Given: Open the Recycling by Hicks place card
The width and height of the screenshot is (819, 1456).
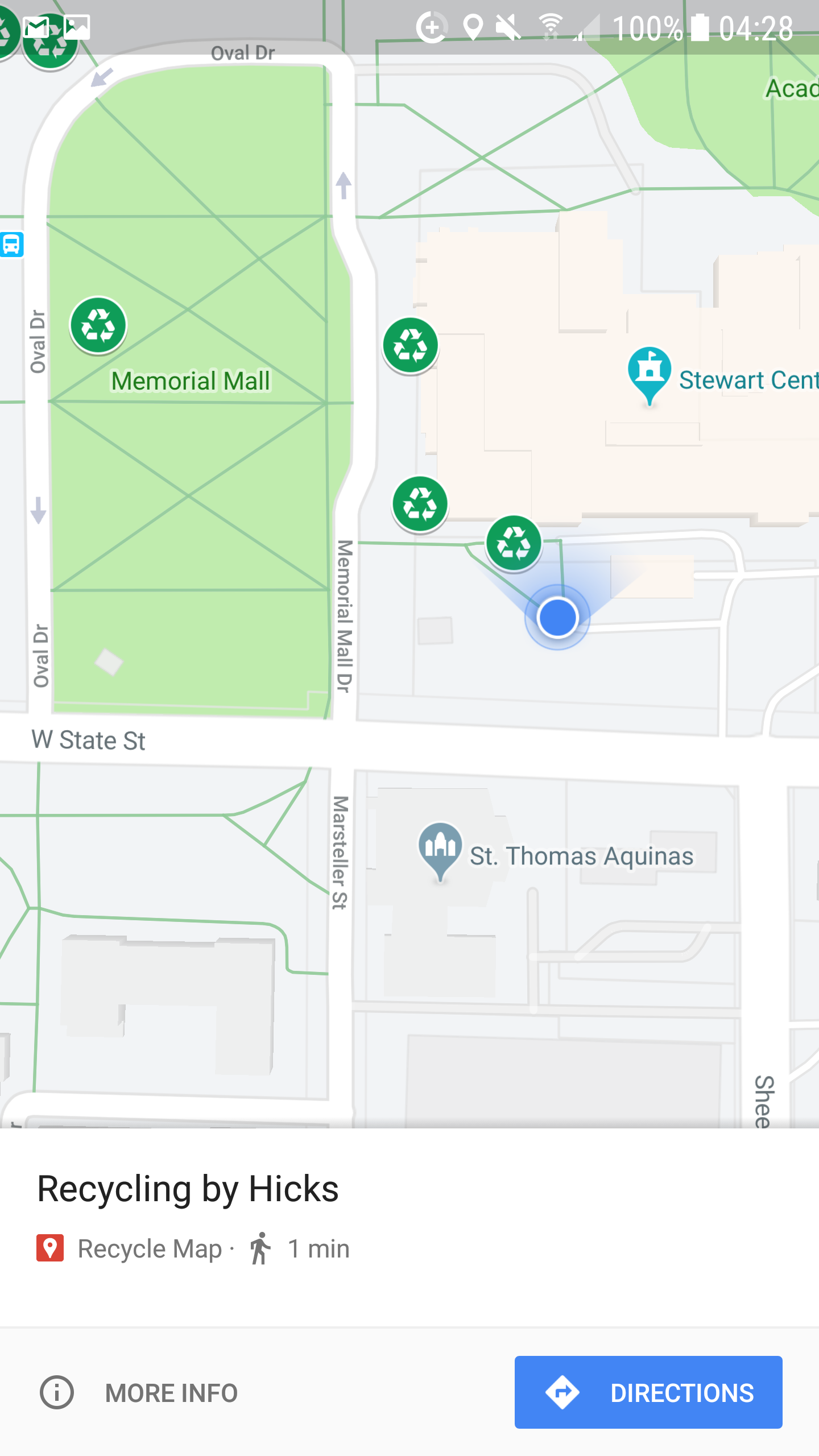Looking at the screenshot, I should [x=409, y=1228].
